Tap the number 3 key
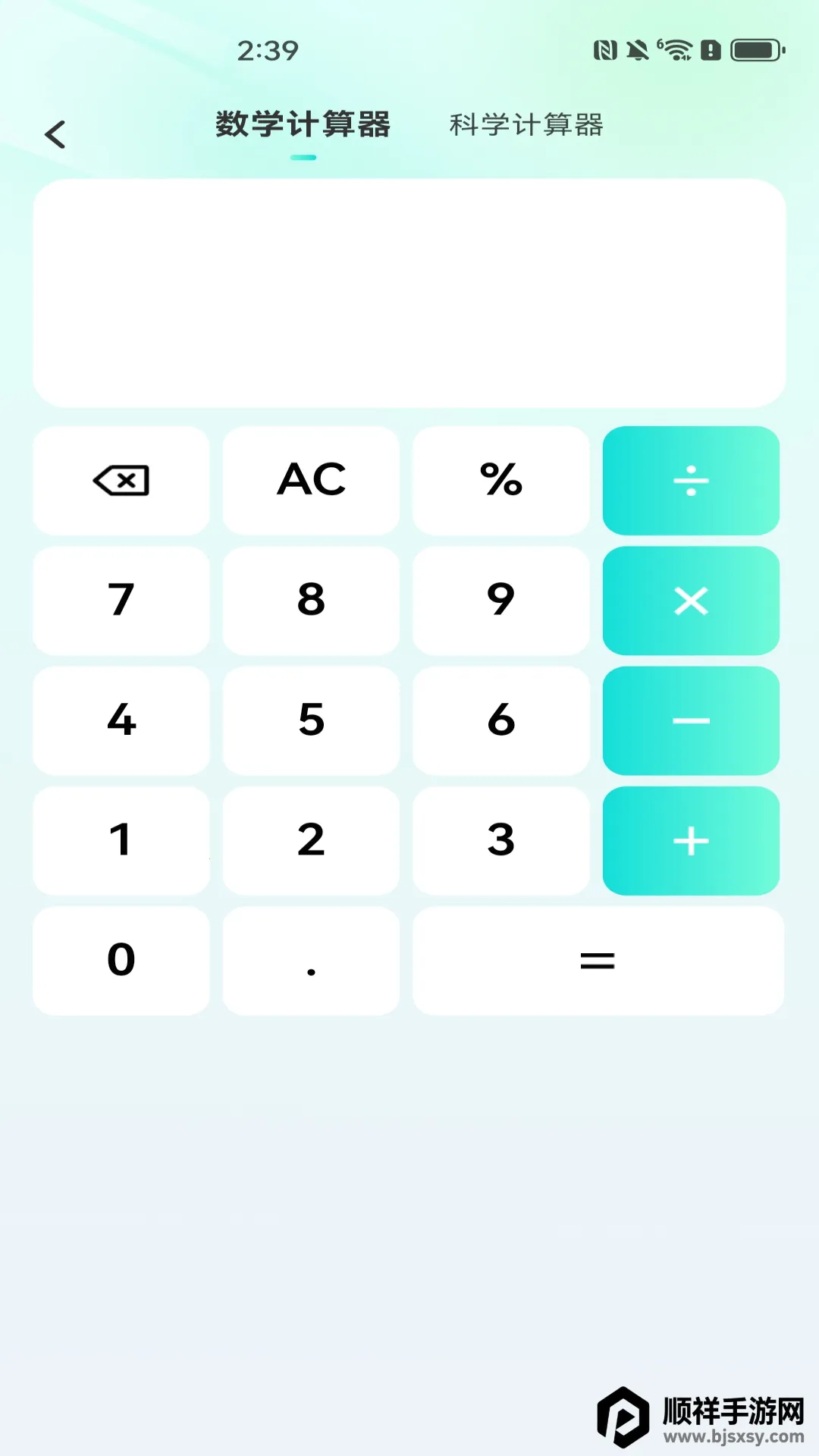The height and width of the screenshot is (1456, 819). [501, 840]
